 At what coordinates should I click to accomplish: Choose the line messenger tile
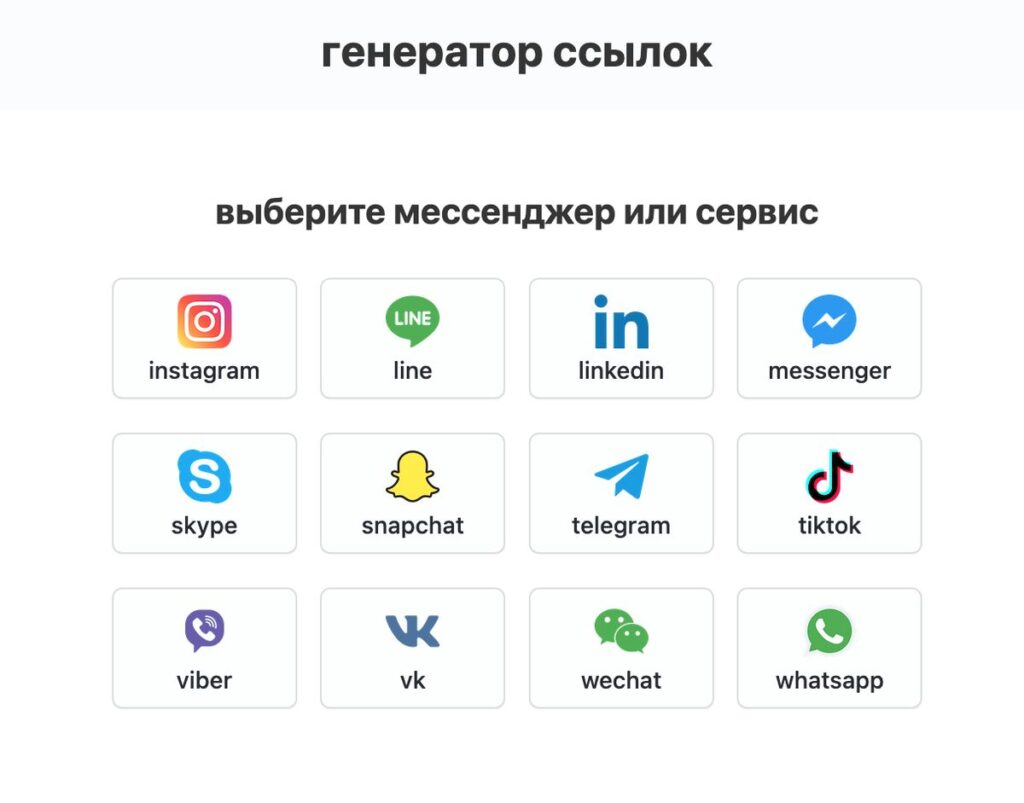point(412,338)
